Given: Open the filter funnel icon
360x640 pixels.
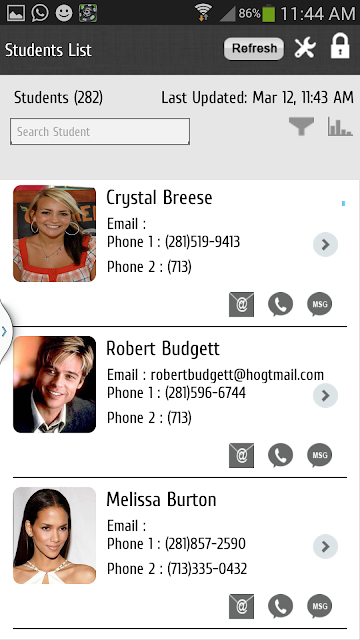Looking at the screenshot, I should [302, 126].
